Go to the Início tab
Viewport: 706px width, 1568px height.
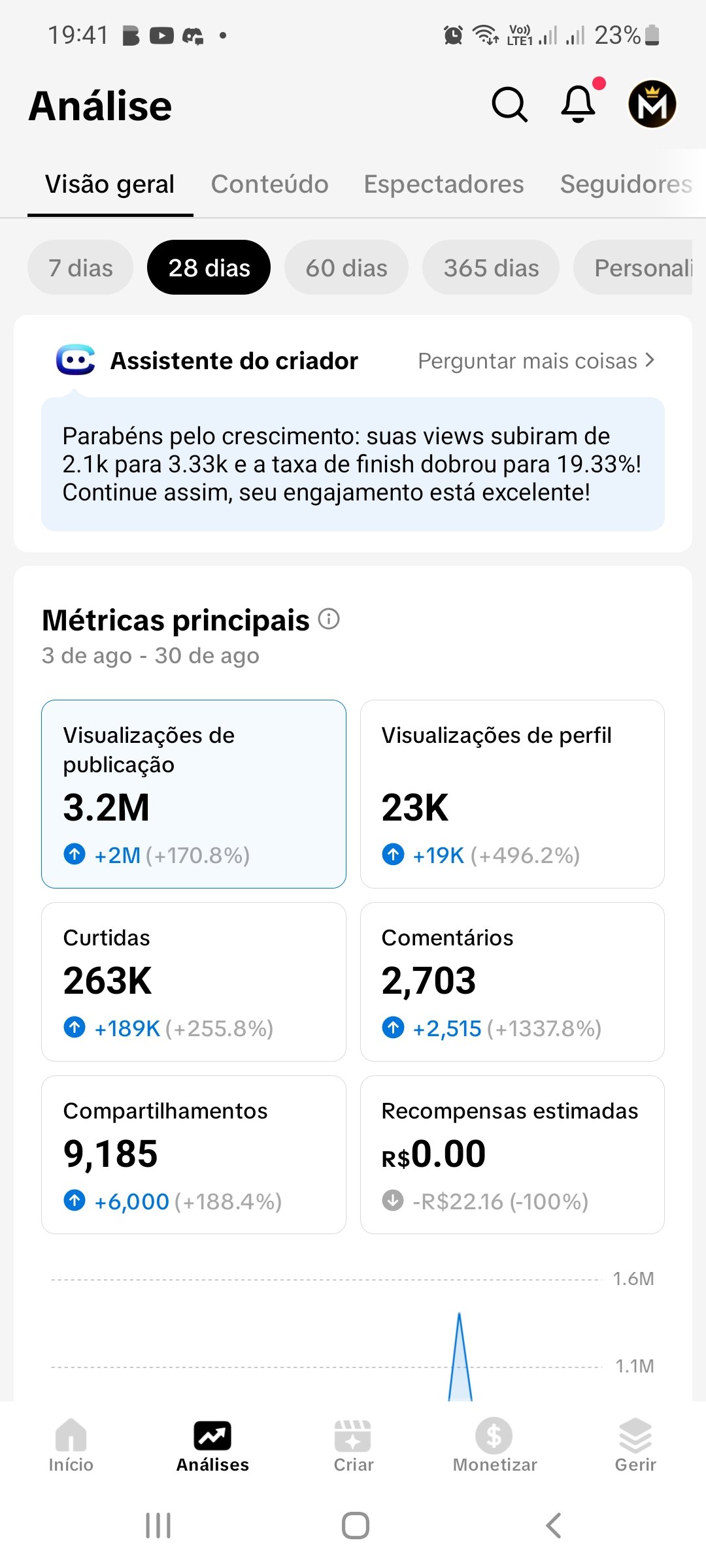[x=71, y=1446]
